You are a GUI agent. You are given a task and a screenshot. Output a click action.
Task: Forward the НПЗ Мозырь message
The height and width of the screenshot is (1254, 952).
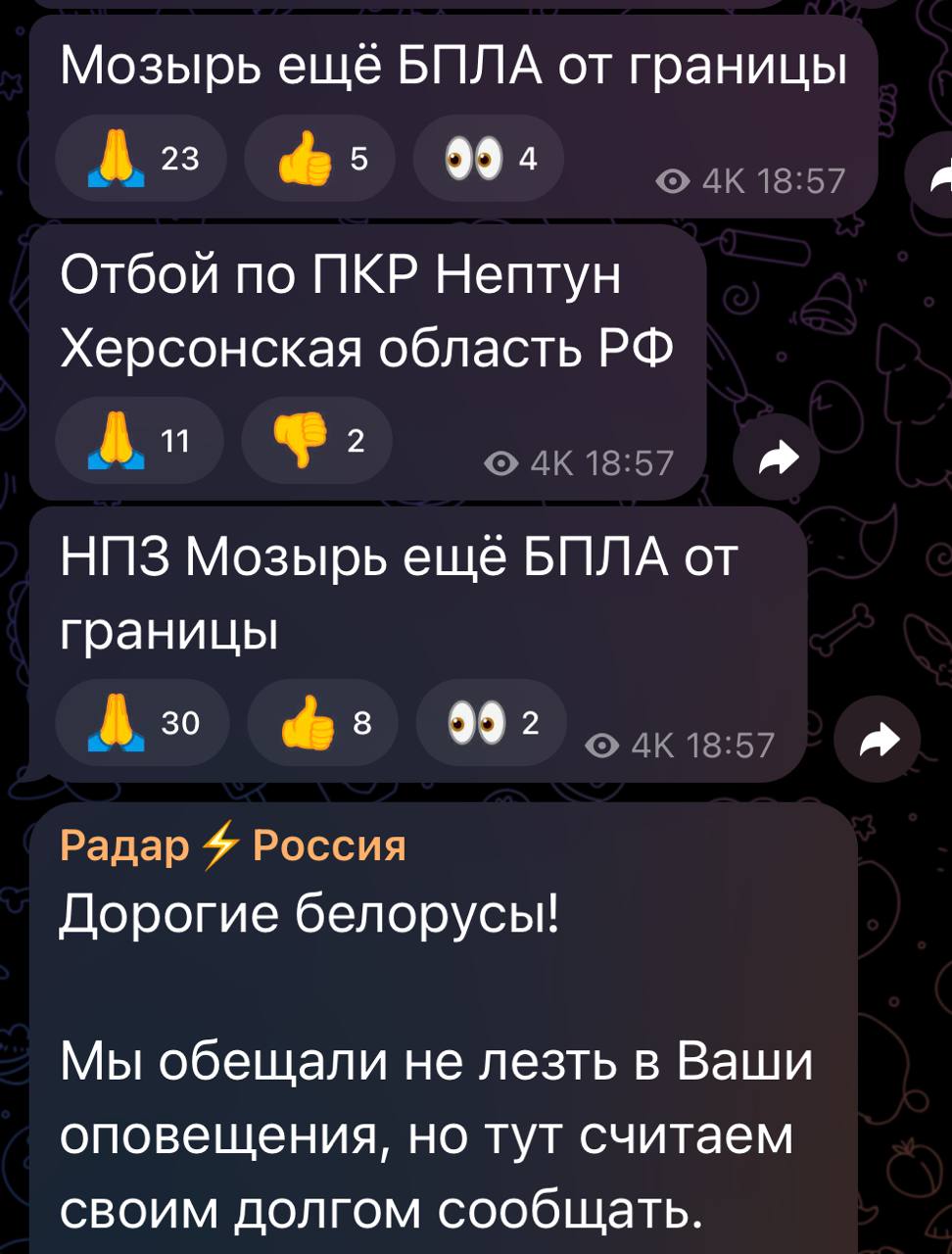pos(877,739)
